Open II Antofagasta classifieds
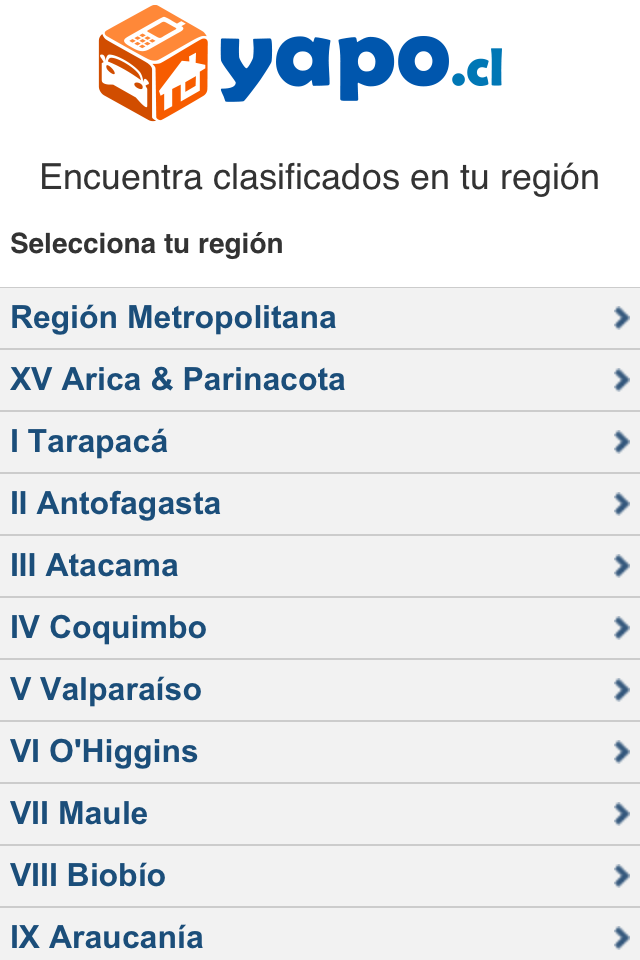Screen dimensions: 640x960 tap(320, 504)
